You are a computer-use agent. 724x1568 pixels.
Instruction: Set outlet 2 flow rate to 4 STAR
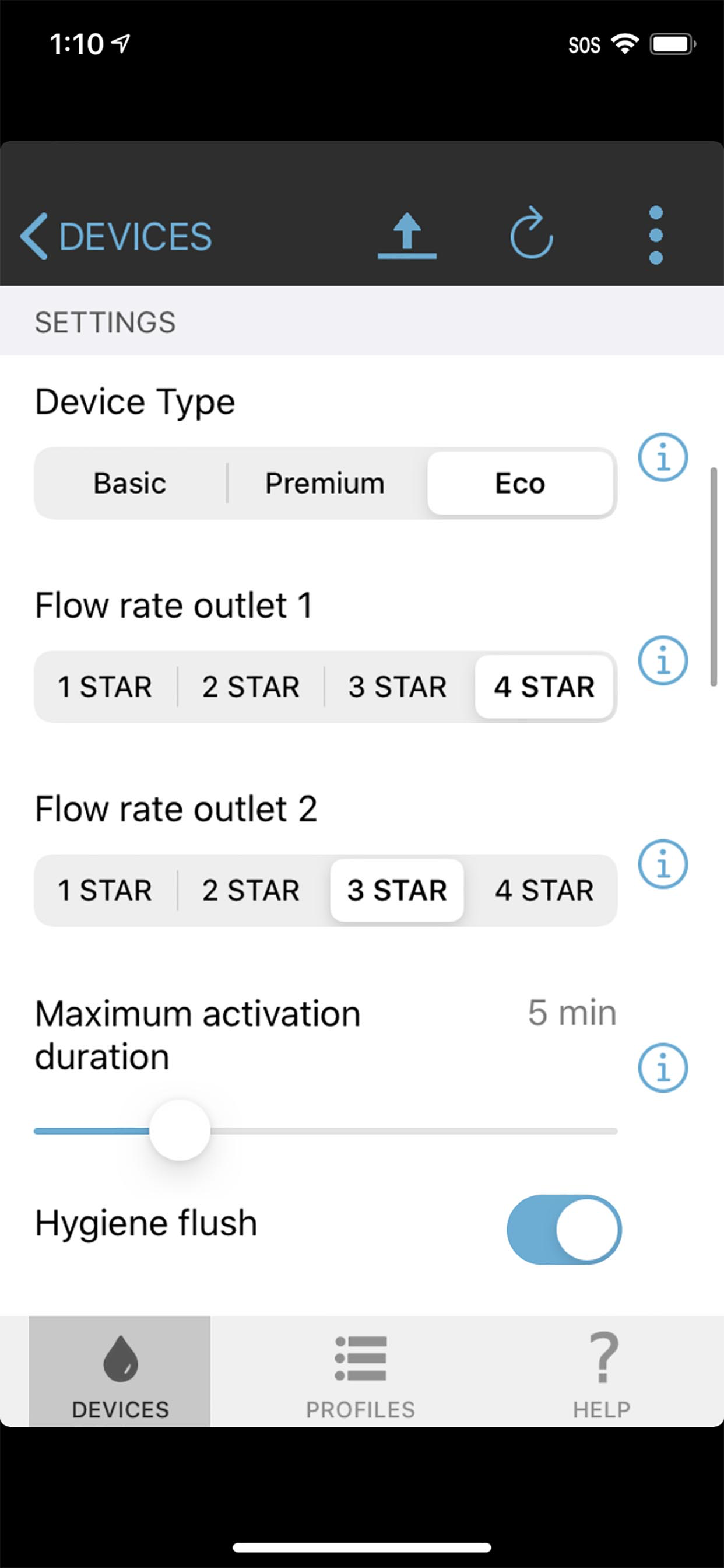[x=544, y=891]
